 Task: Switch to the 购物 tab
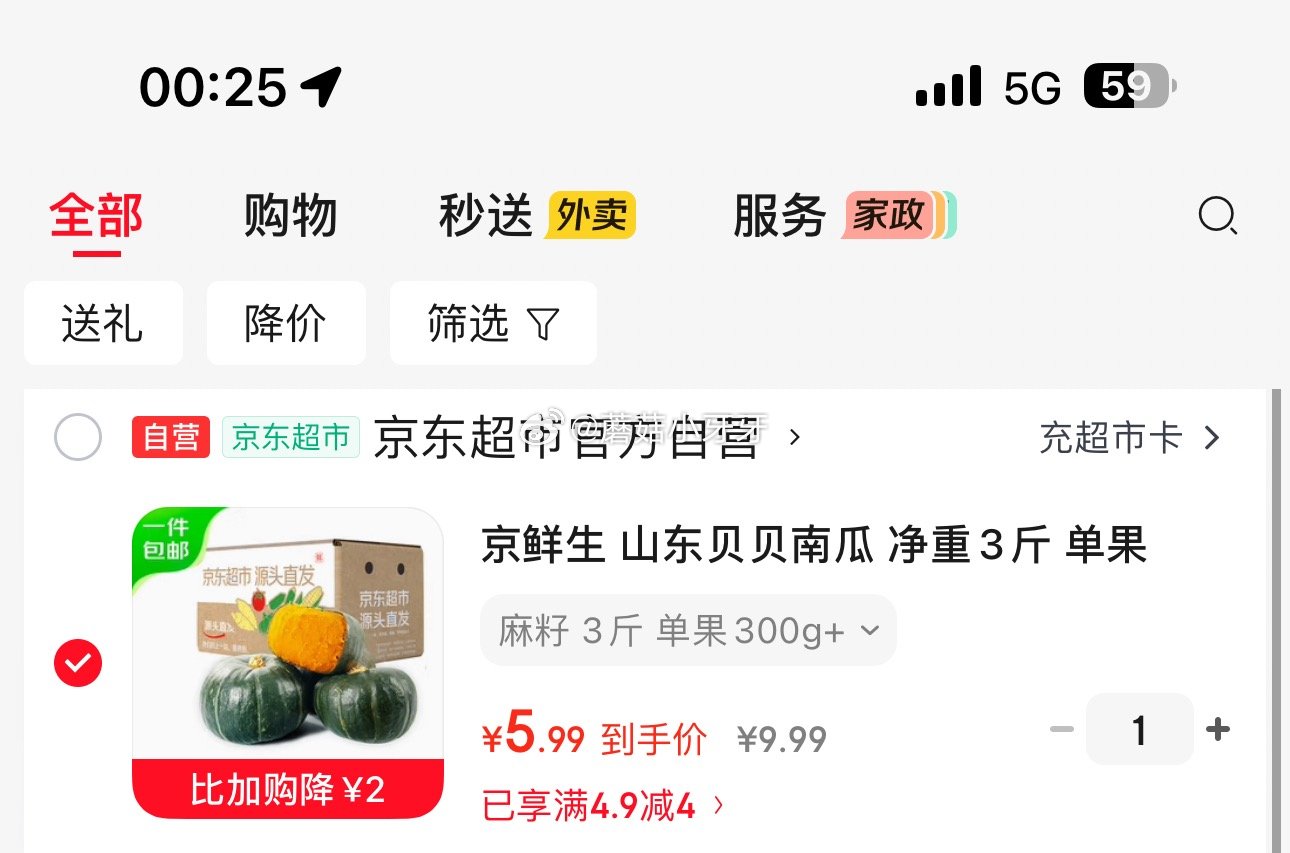click(x=290, y=216)
